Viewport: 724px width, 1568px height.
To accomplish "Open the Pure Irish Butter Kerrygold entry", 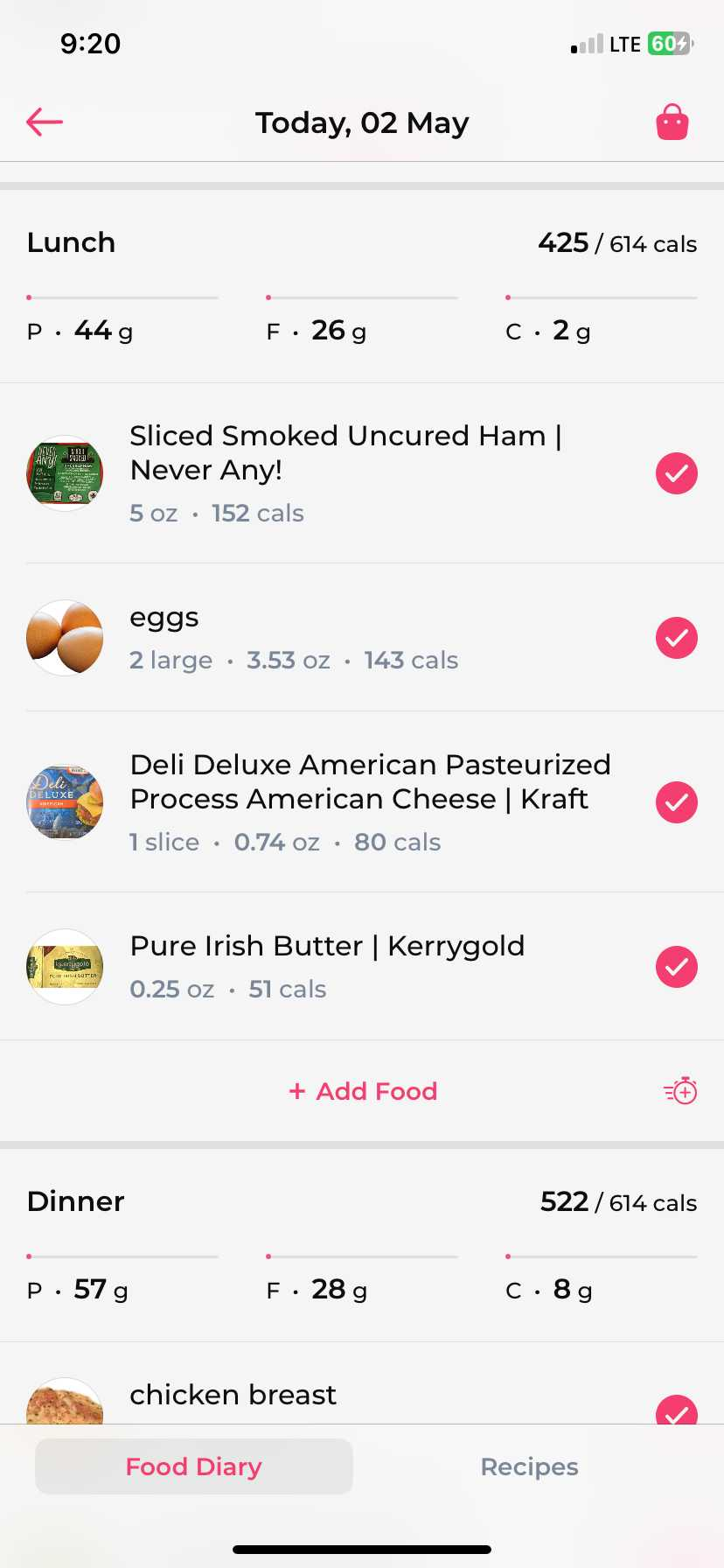I will [x=362, y=967].
